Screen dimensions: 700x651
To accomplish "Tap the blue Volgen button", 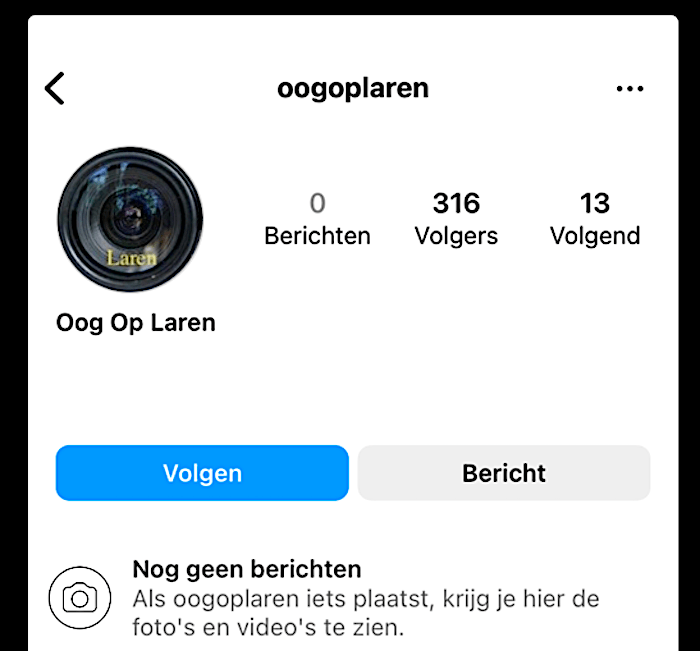I will 202,473.
